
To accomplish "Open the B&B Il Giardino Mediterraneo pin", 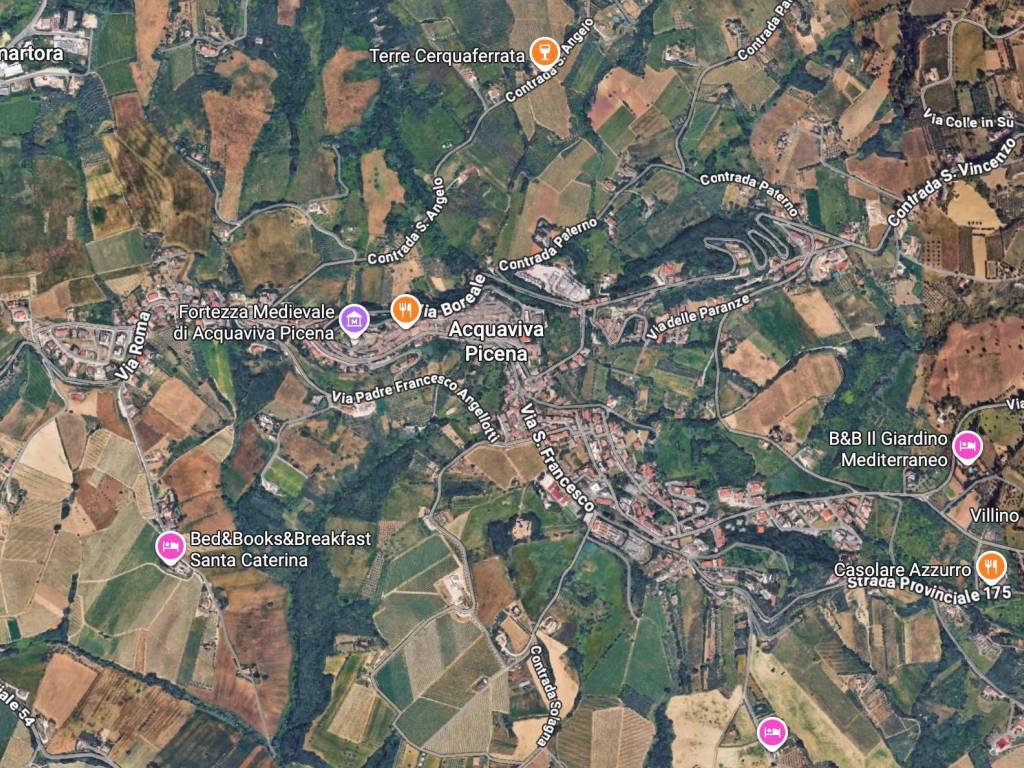I will pyautogui.click(x=965, y=445).
